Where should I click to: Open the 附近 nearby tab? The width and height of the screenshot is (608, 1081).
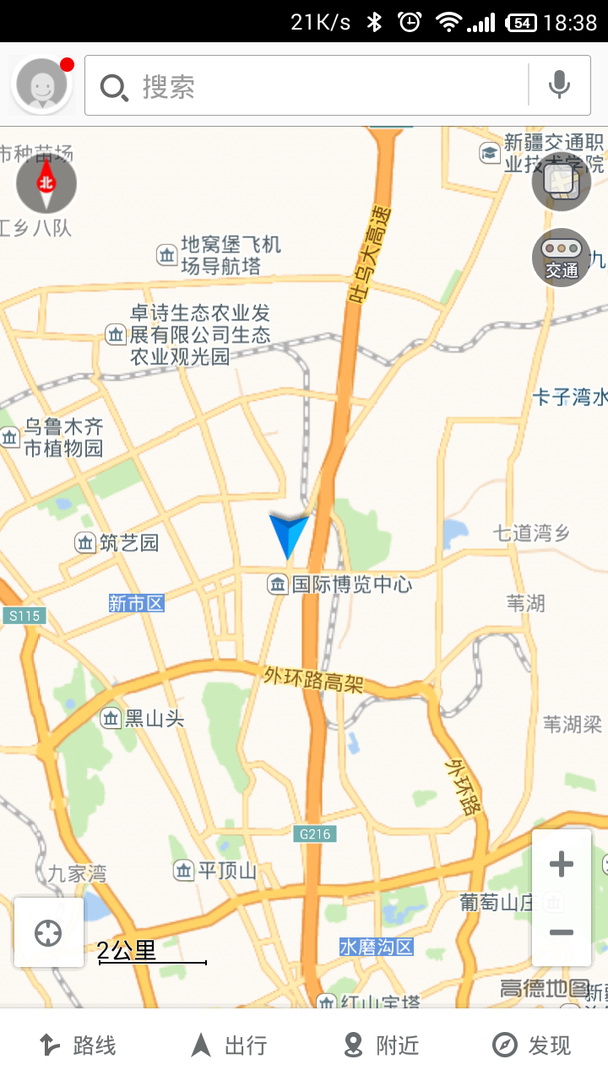(381, 1045)
